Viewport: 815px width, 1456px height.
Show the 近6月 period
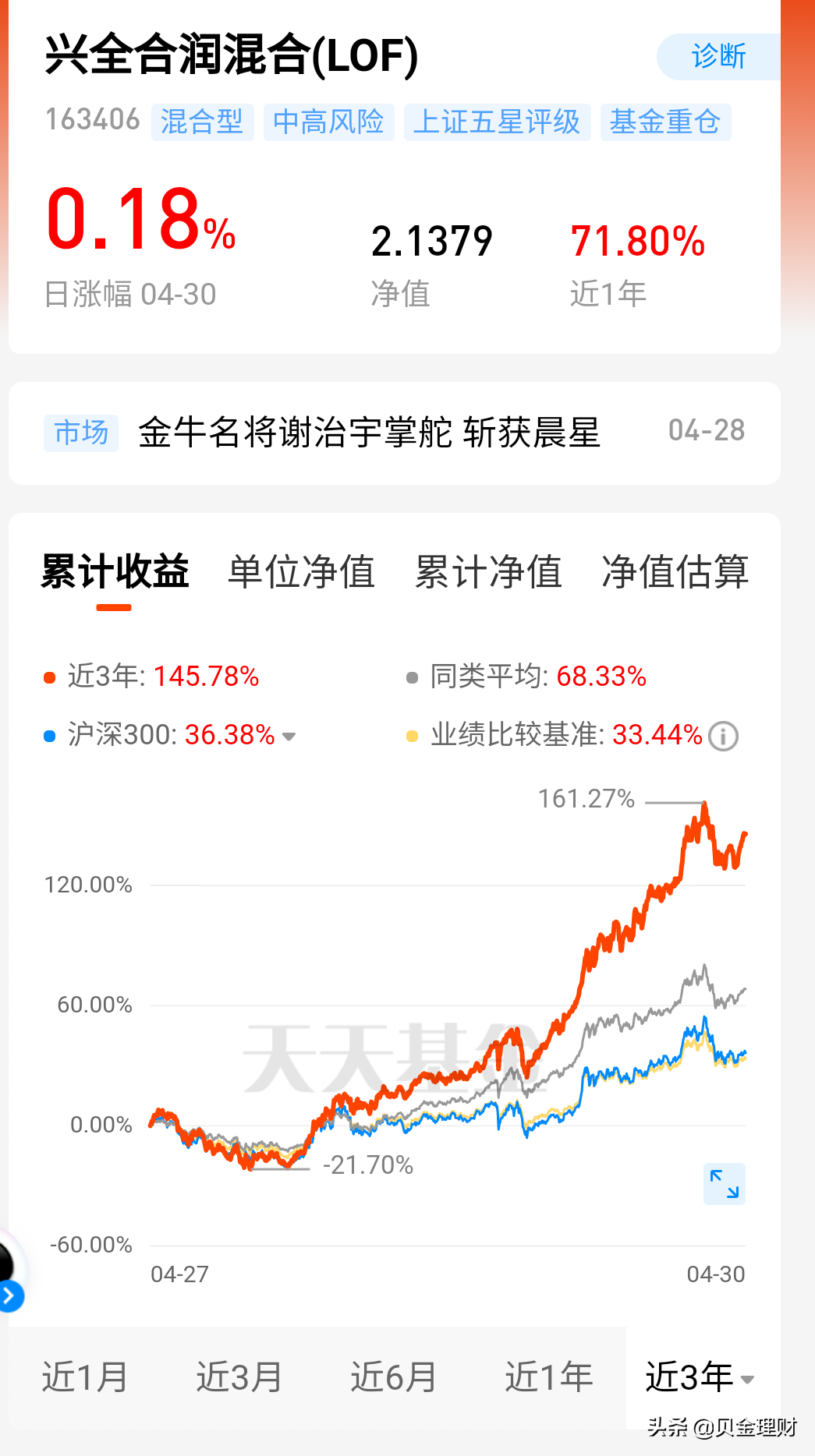[x=393, y=1376]
